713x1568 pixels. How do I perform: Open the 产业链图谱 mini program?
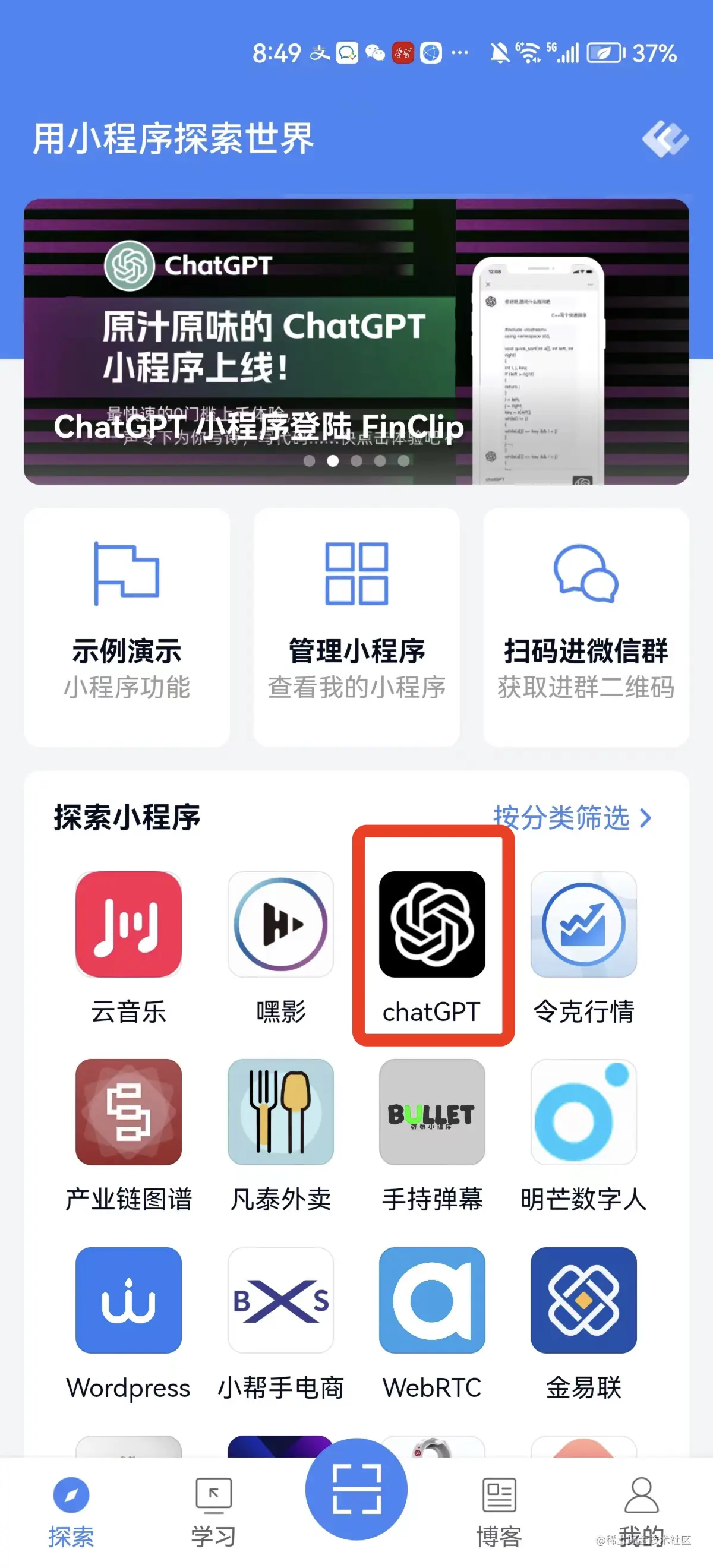click(128, 1111)
